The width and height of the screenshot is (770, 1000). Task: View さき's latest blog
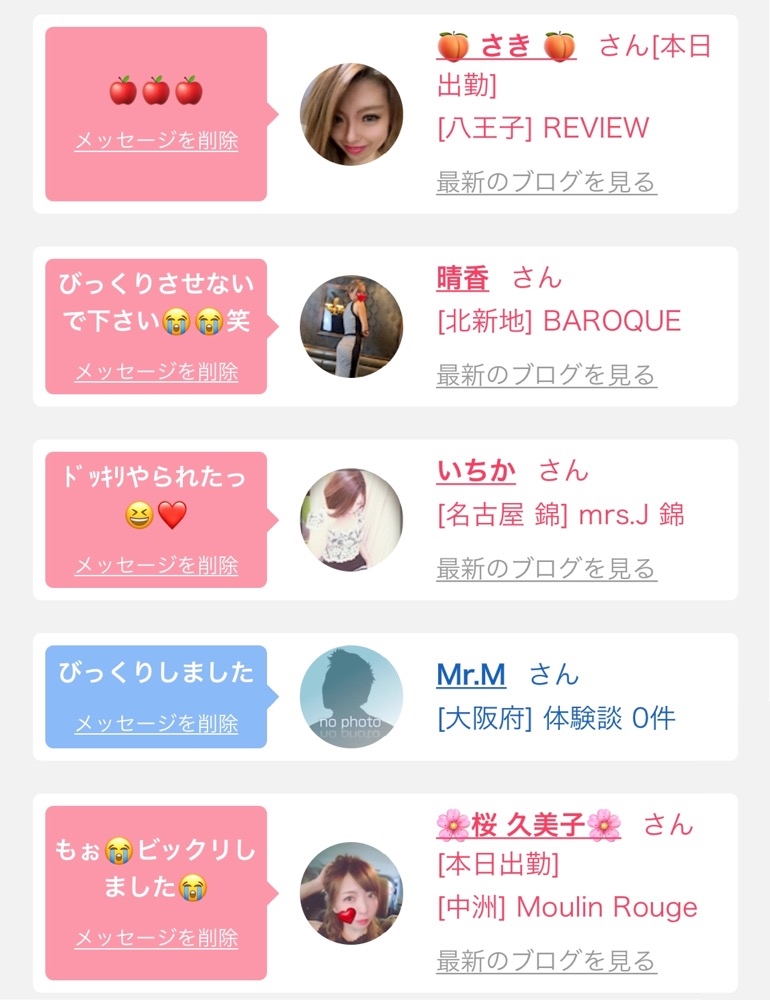click(x=546, y=182)
